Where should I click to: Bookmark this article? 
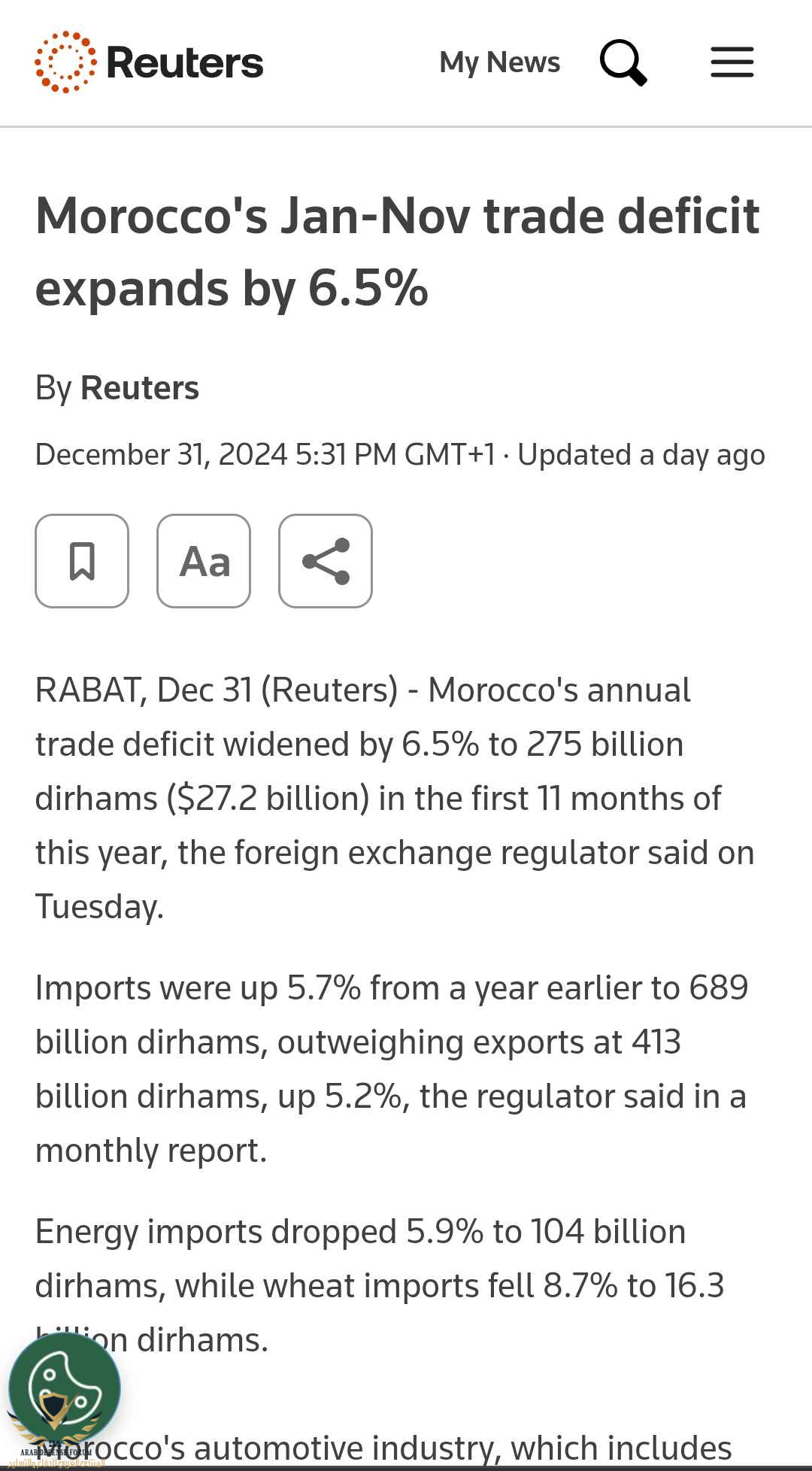click(x=82, y=561)
